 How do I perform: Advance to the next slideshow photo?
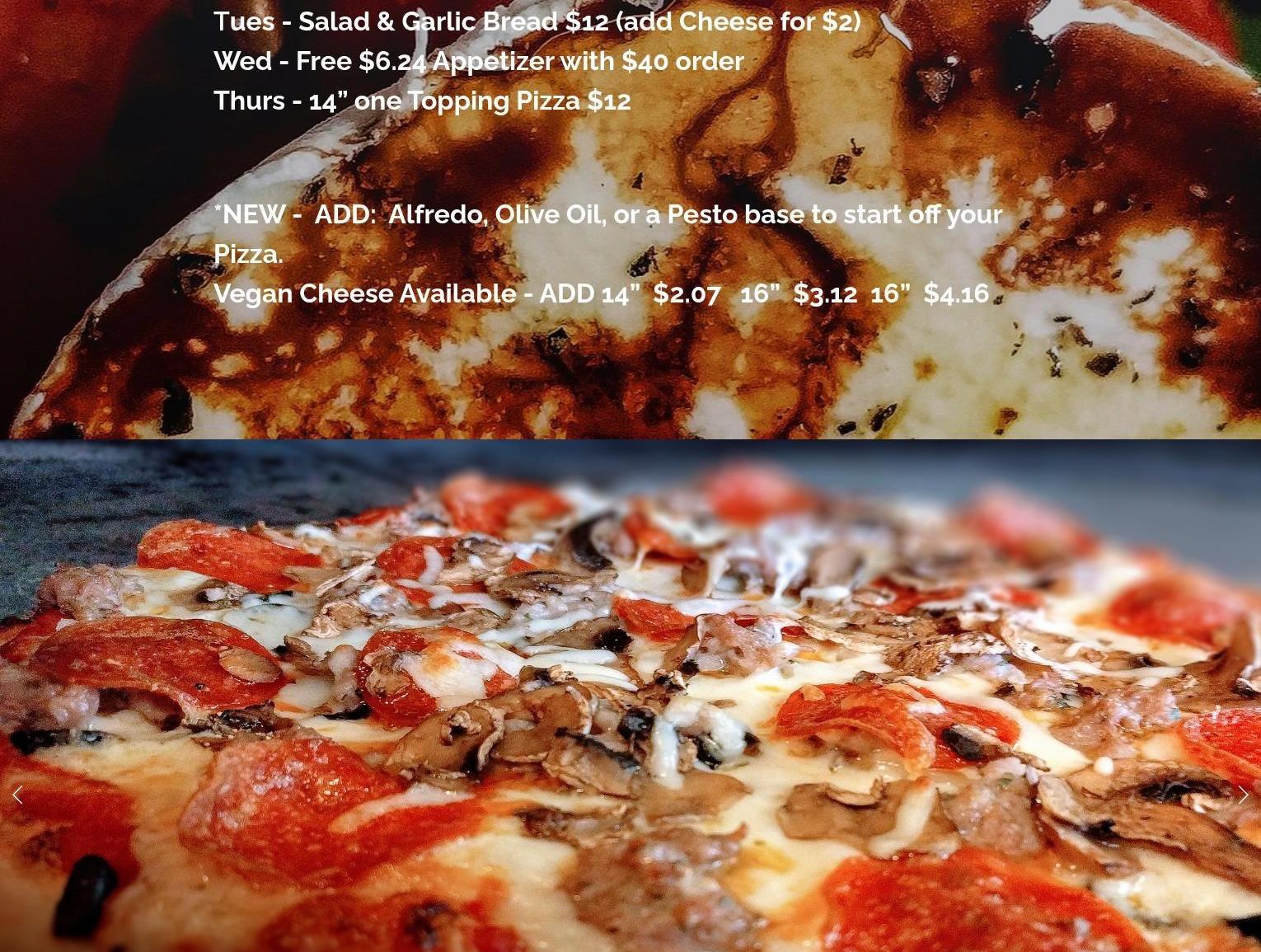tap(1243, 795)
